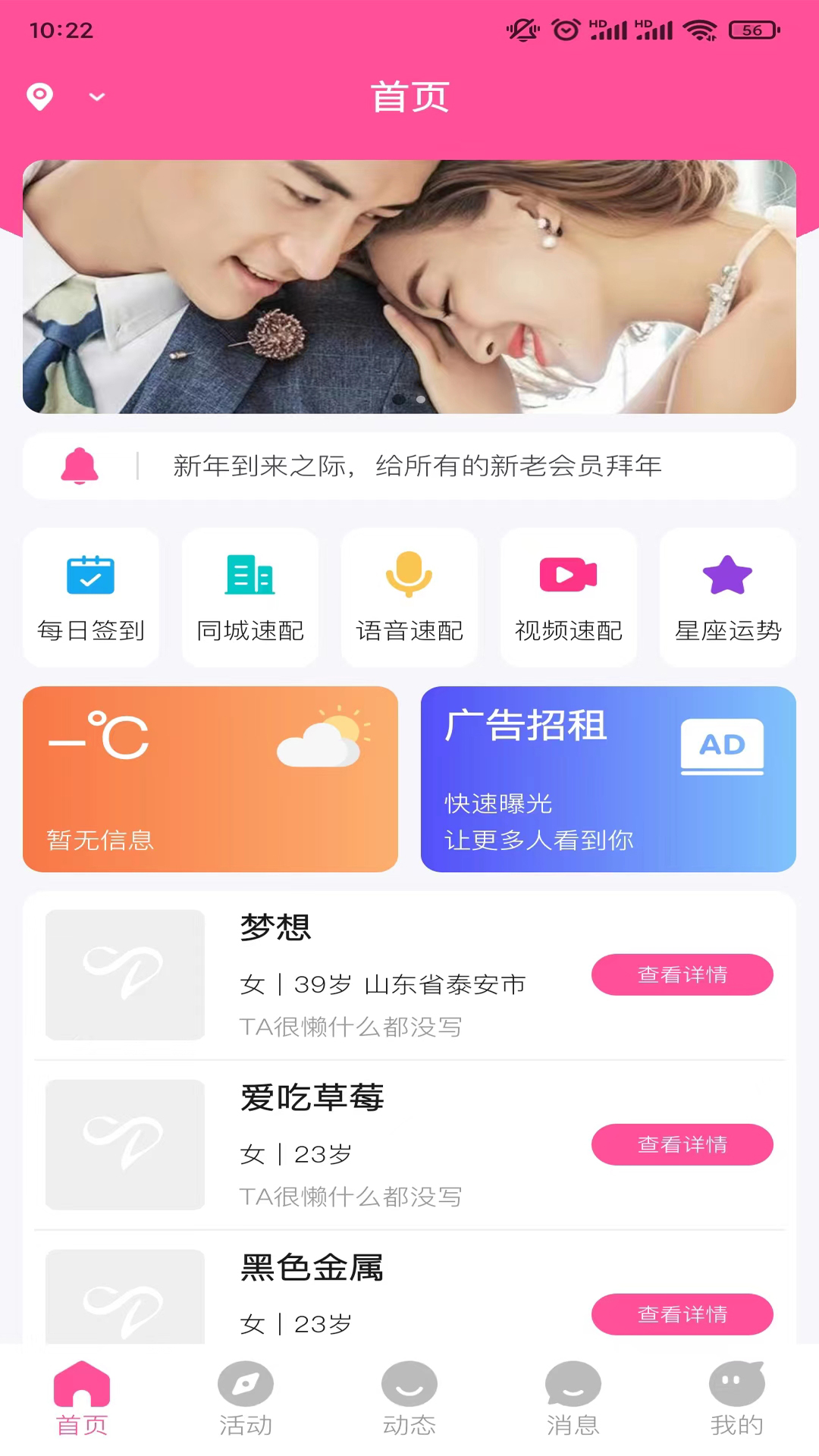This screenshot has height=1456, width=819.
Task: Open 视频速配 video matching
Action: (x=568, y=597)
